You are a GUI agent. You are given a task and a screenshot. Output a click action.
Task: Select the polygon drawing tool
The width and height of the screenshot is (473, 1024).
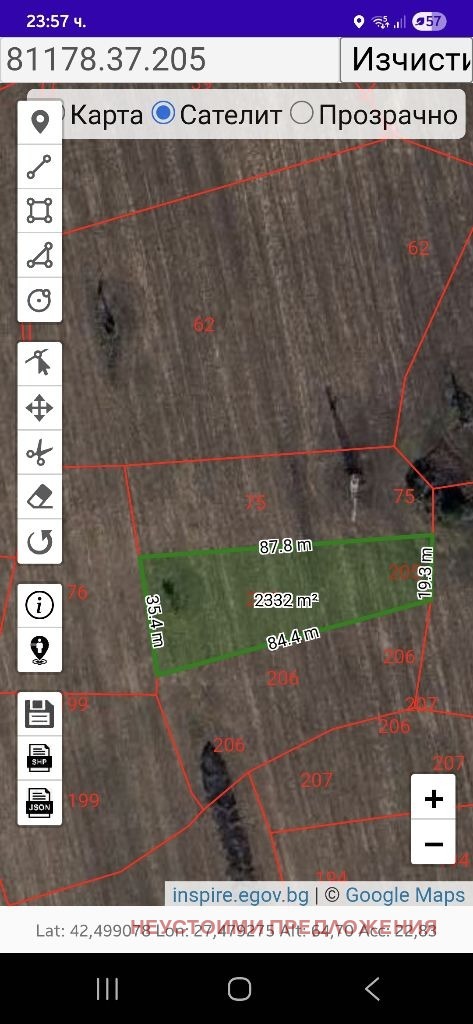tap(40, 255)
